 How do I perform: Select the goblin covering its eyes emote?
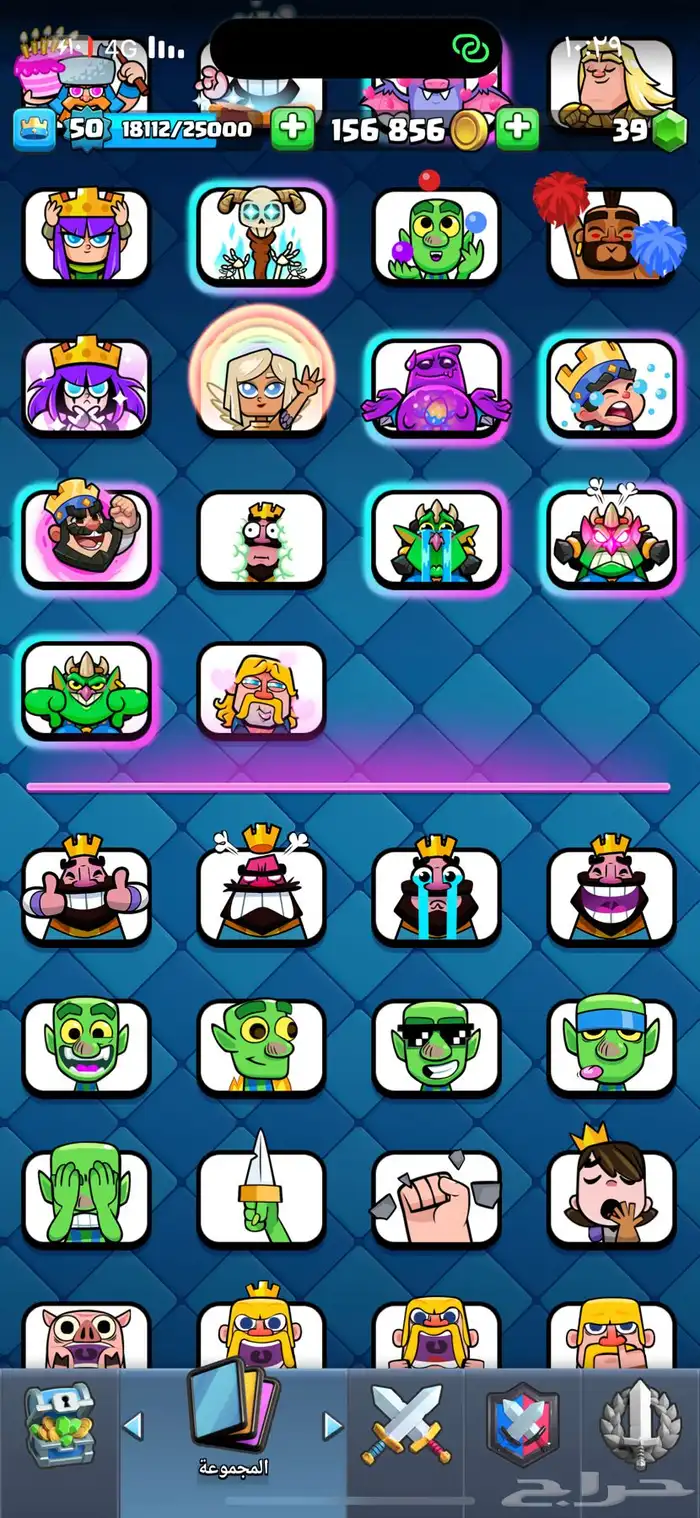[86, 1196]
